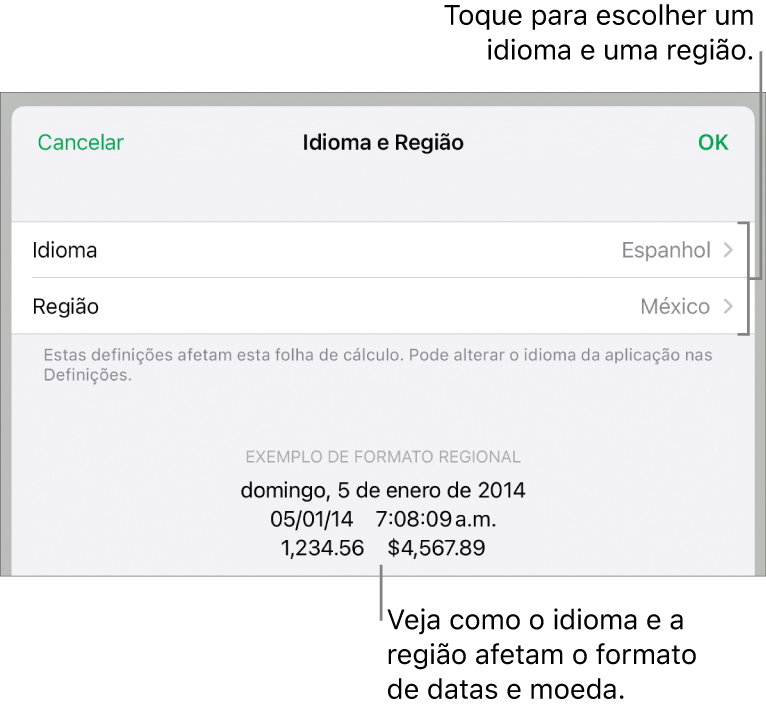Open the Idioma language picker
This screenshot has height=710, width=766.
pos(382,250)
